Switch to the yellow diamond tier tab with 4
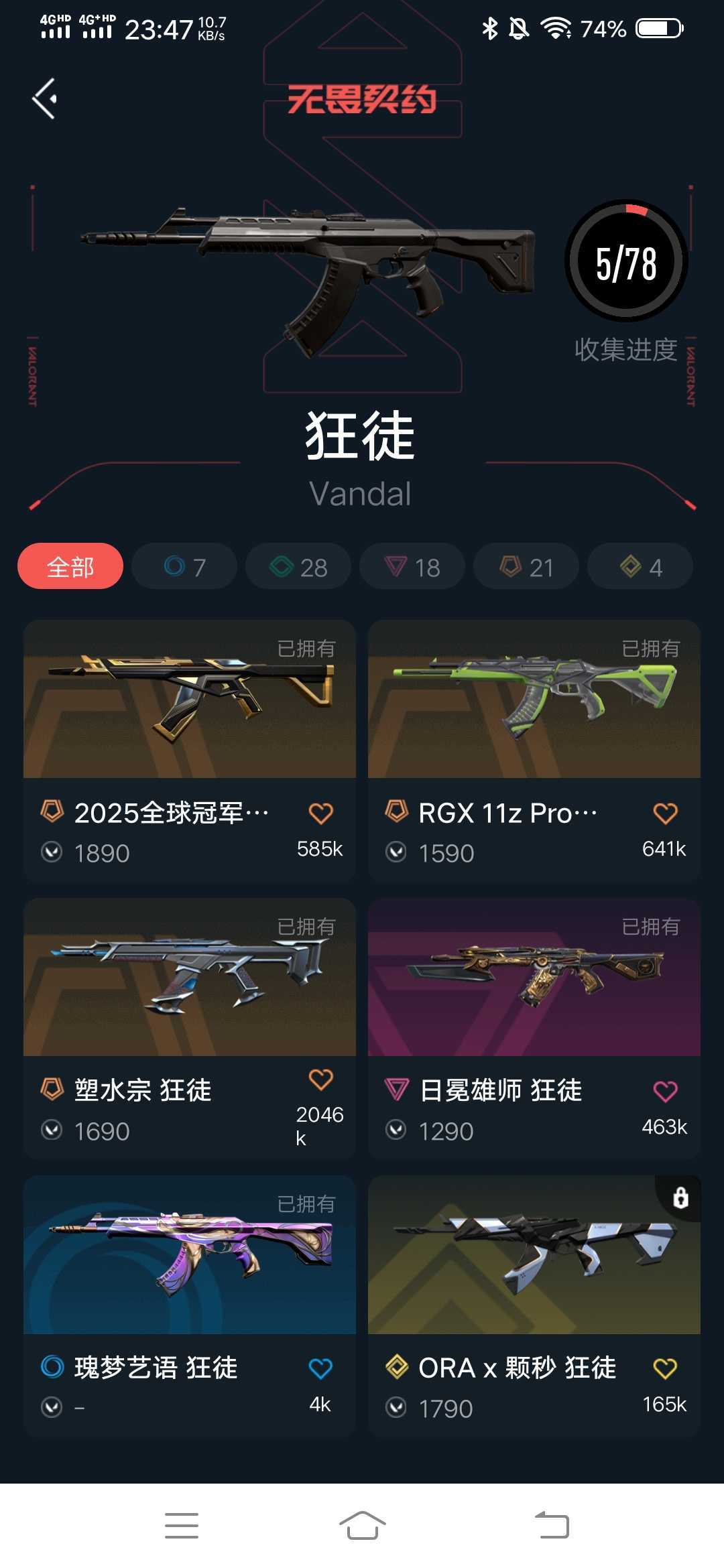The width and height of the screenshot is (724, 1568). click(640, 567)
